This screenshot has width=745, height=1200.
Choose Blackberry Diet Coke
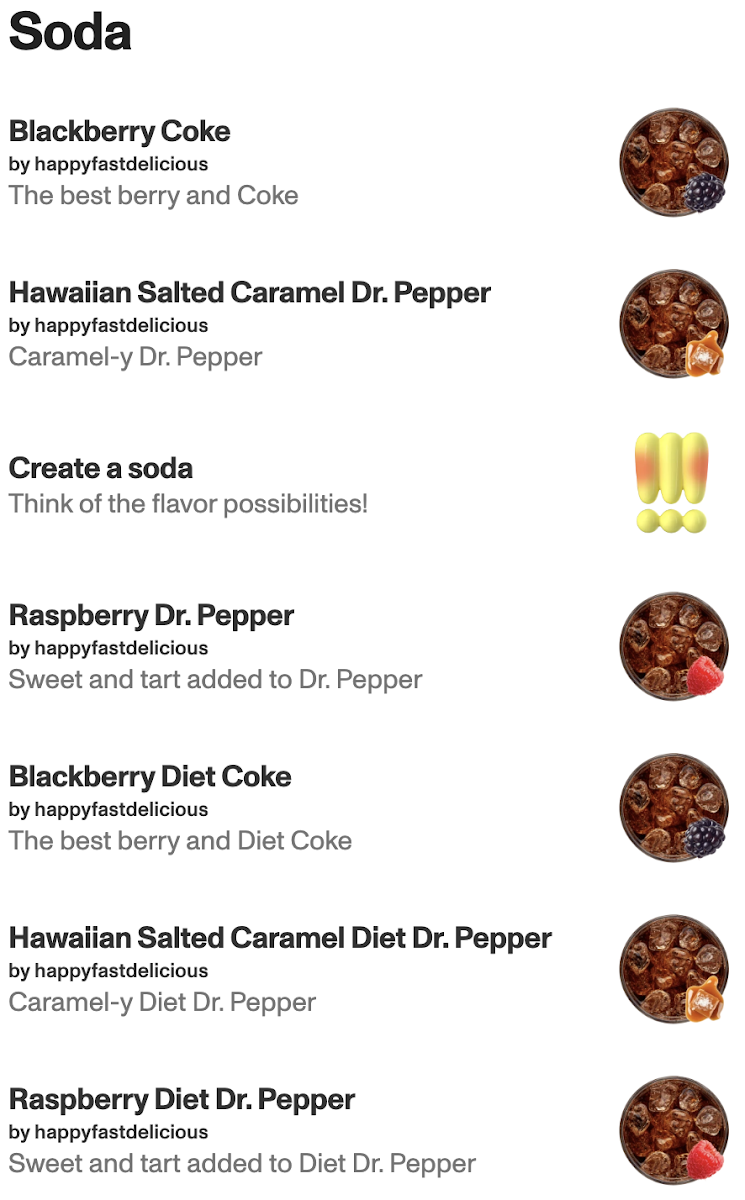click(x=372, y=808)
